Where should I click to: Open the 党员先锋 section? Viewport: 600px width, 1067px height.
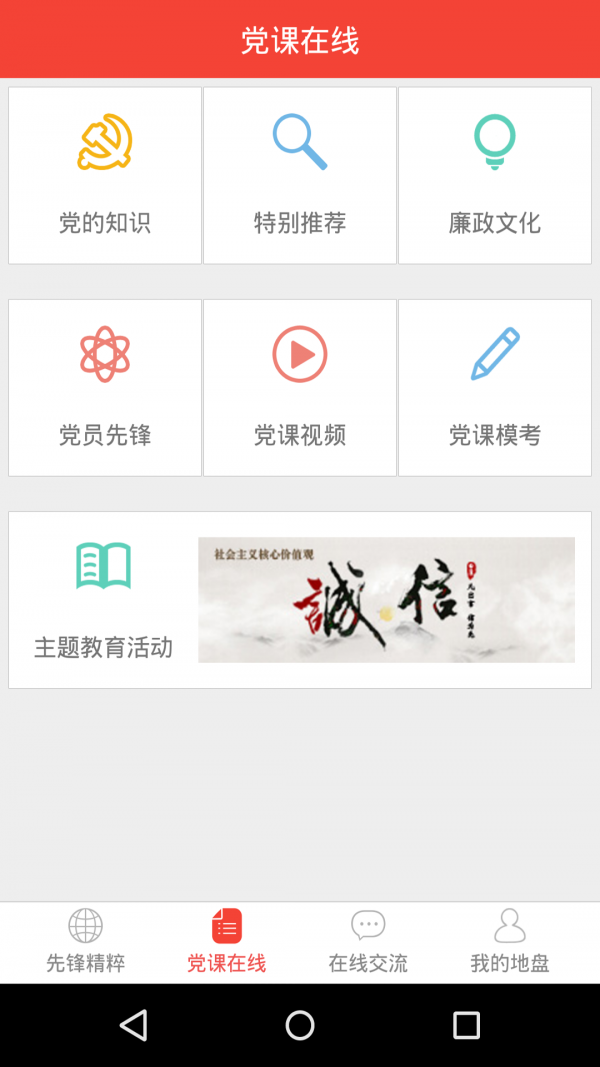(105, 388)
